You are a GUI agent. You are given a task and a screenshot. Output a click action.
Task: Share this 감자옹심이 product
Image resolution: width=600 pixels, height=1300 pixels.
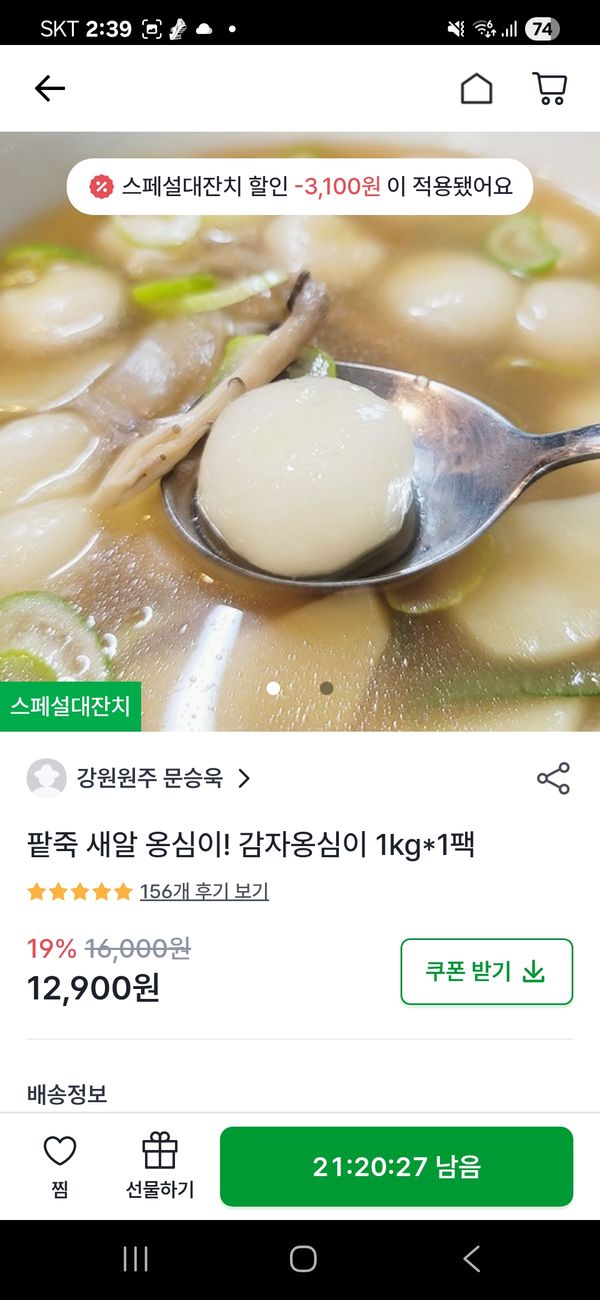coord(553,778)
